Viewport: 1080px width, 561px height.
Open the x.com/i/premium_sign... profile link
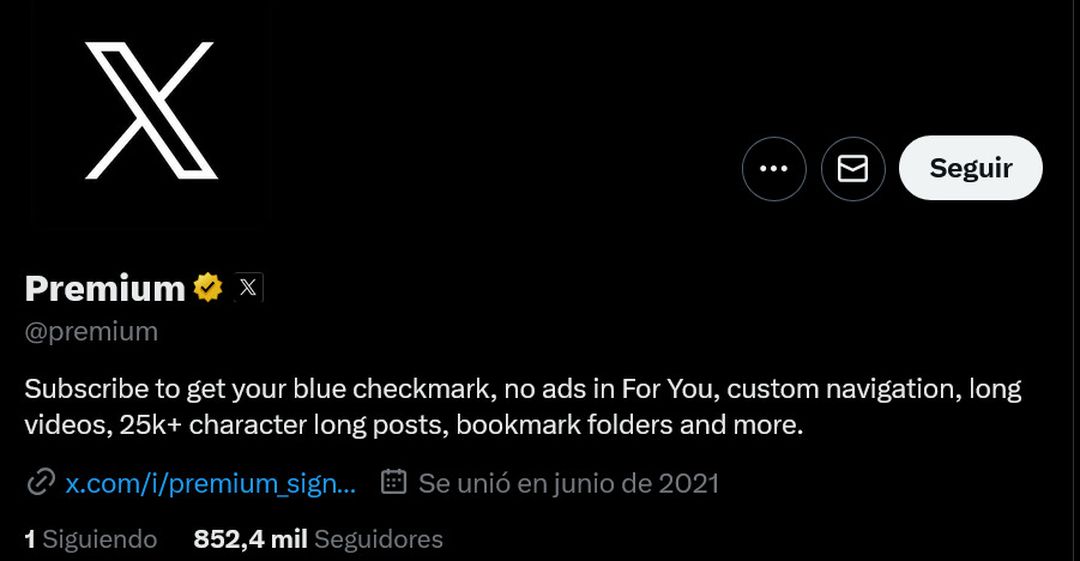pyautogui.click(x=210, y=484)
